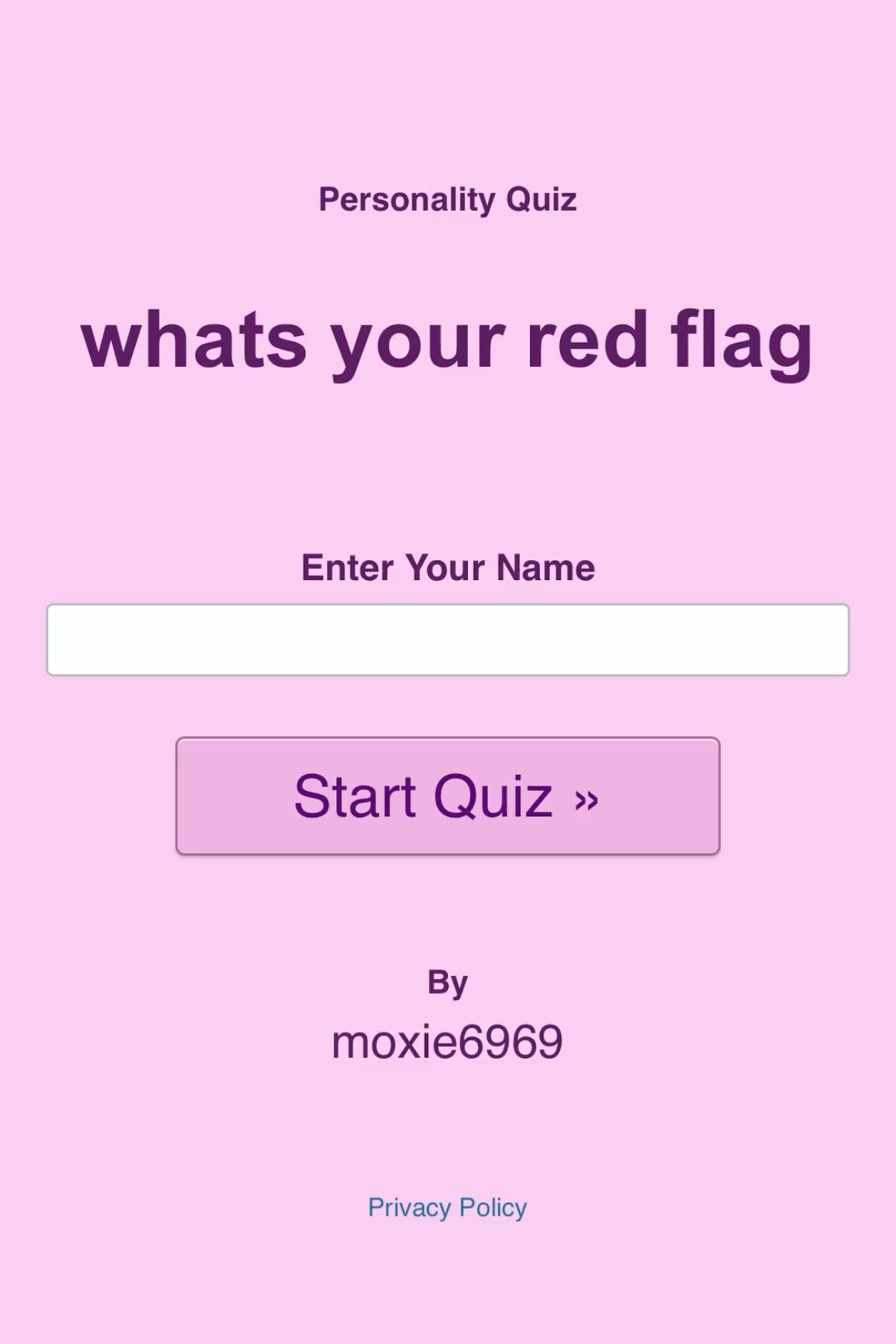Select the quiz title whats your red flag
The height and width of the screenshot is (1344, 896).
click(447, 343)
